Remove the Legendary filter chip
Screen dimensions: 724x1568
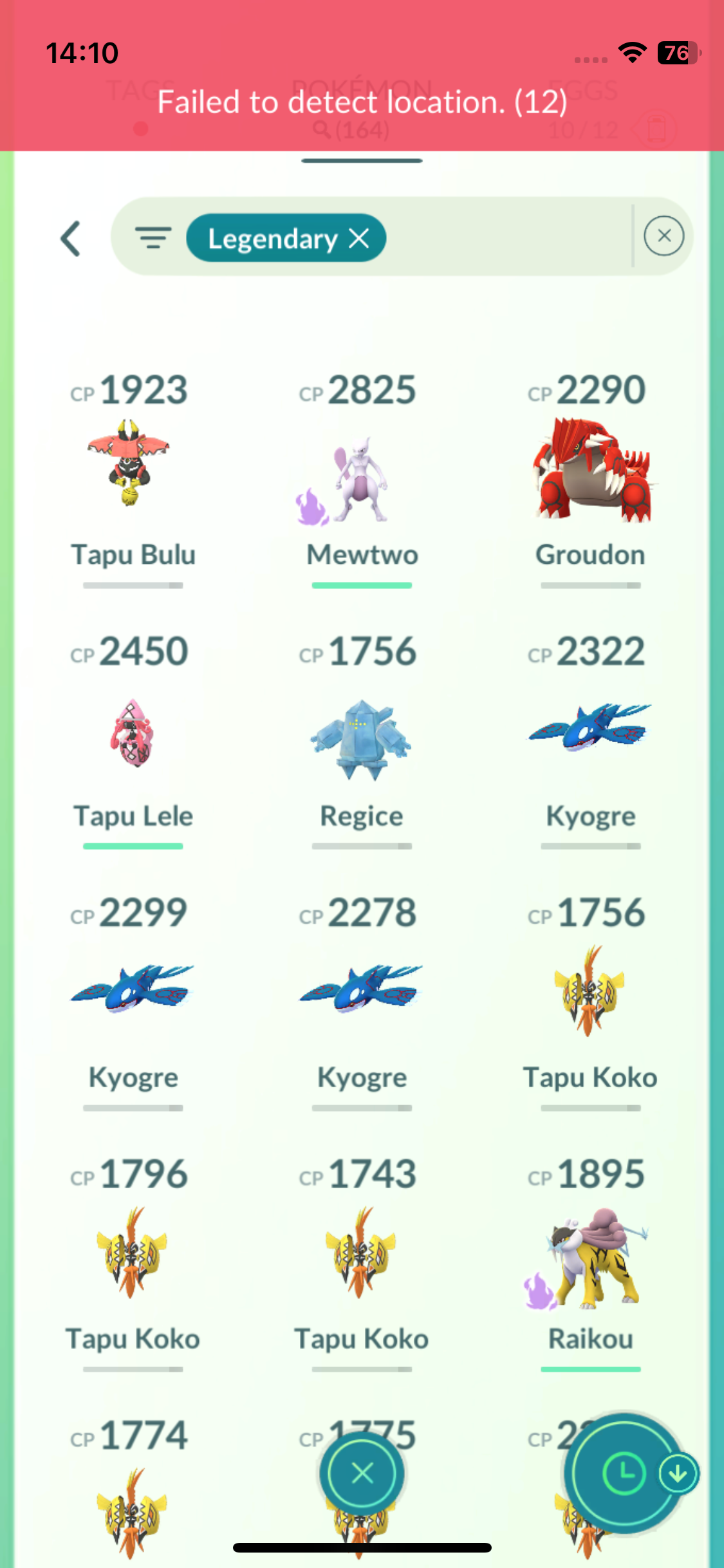click(359, 239)
